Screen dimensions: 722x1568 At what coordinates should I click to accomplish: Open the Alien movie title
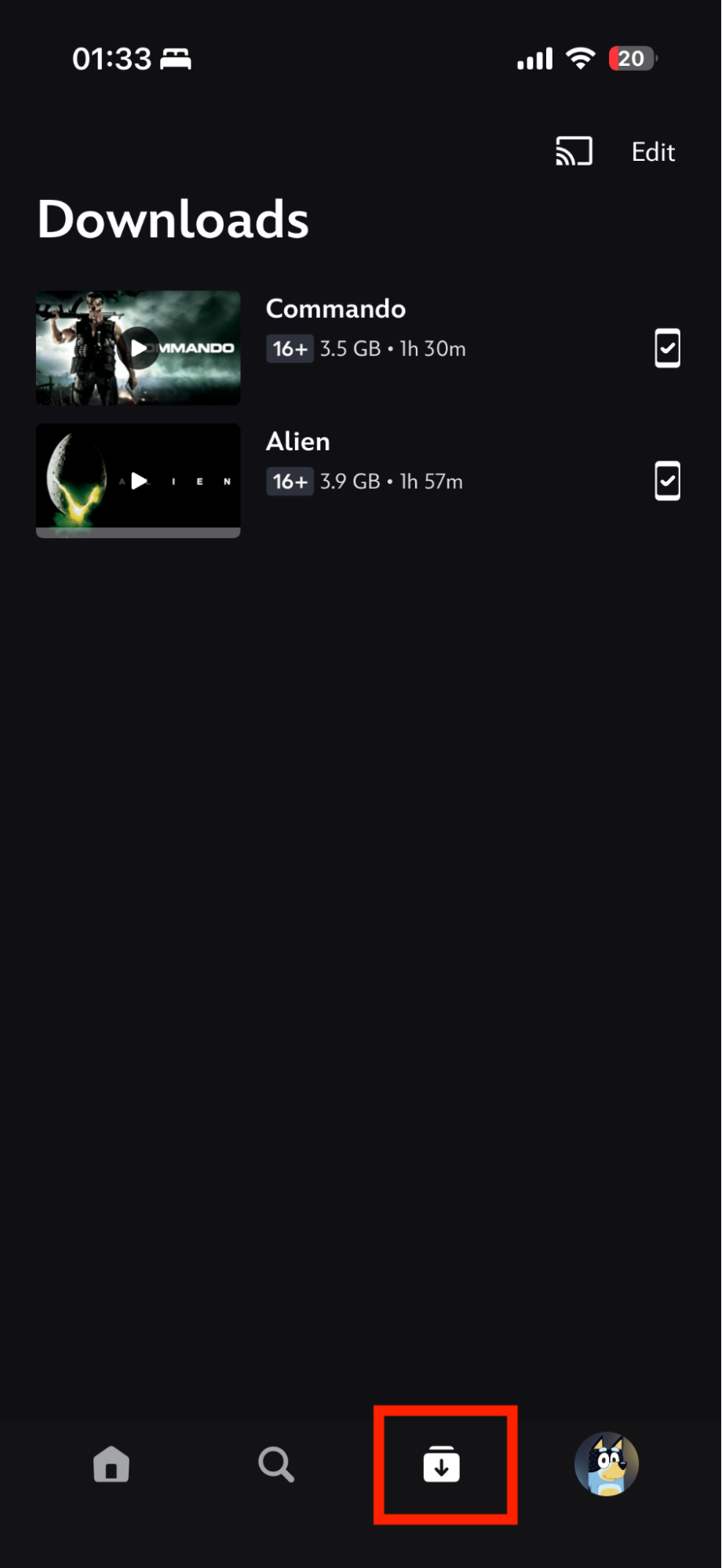click(x=297, y=441)
